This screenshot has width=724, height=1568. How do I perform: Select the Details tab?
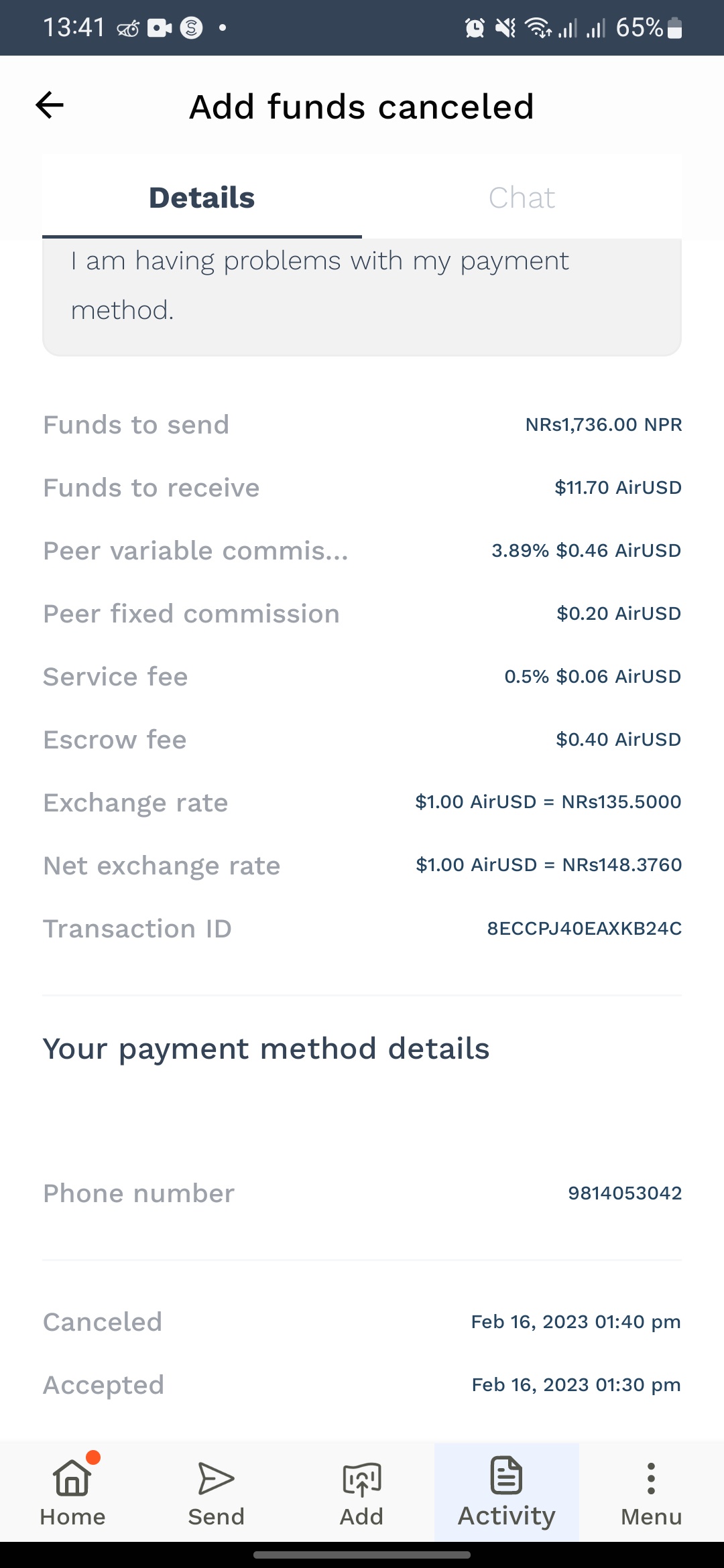pos(202,197)
